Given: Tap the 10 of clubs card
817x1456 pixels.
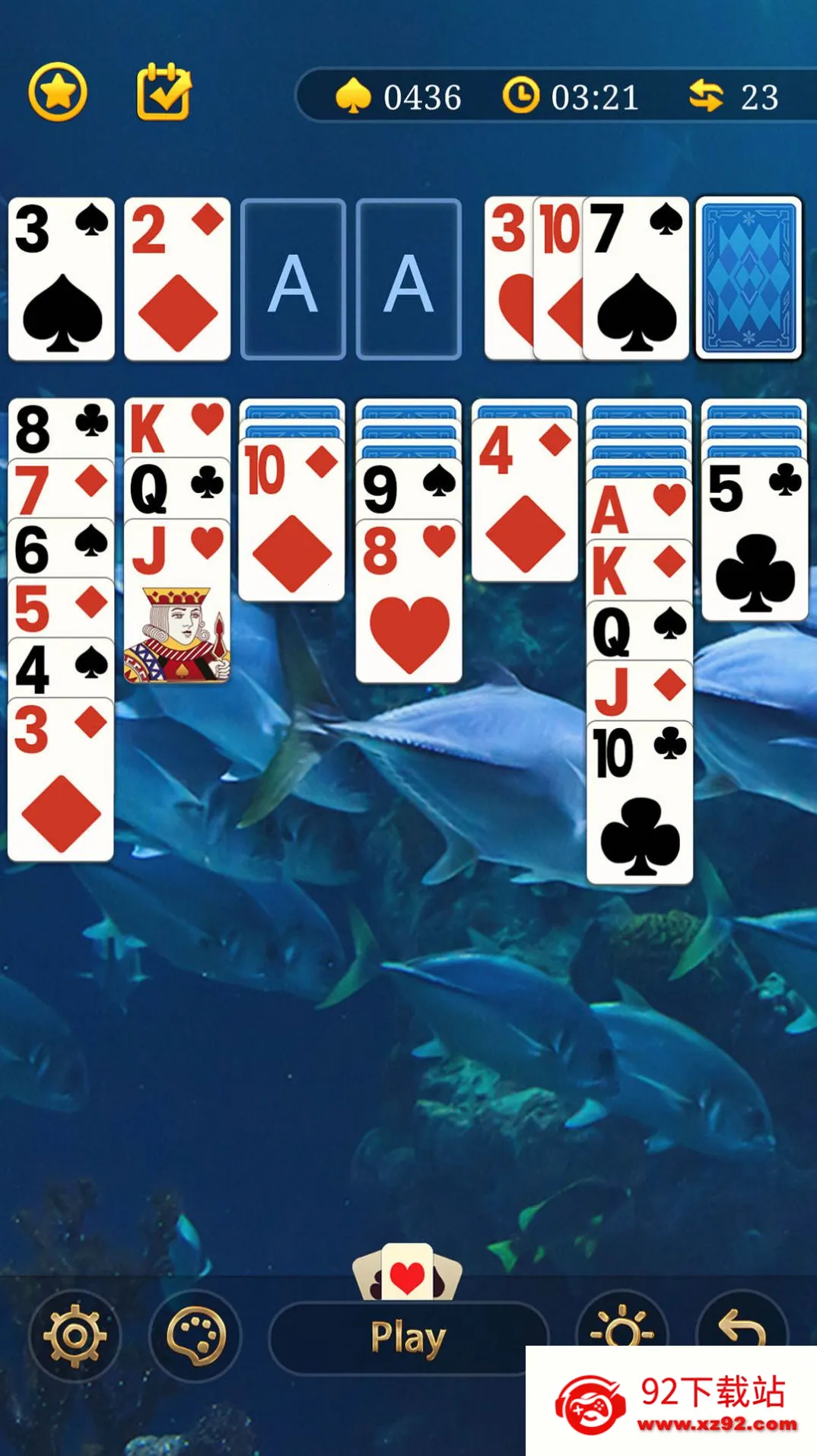Looking at the screenshot, I should click(640, 806).
